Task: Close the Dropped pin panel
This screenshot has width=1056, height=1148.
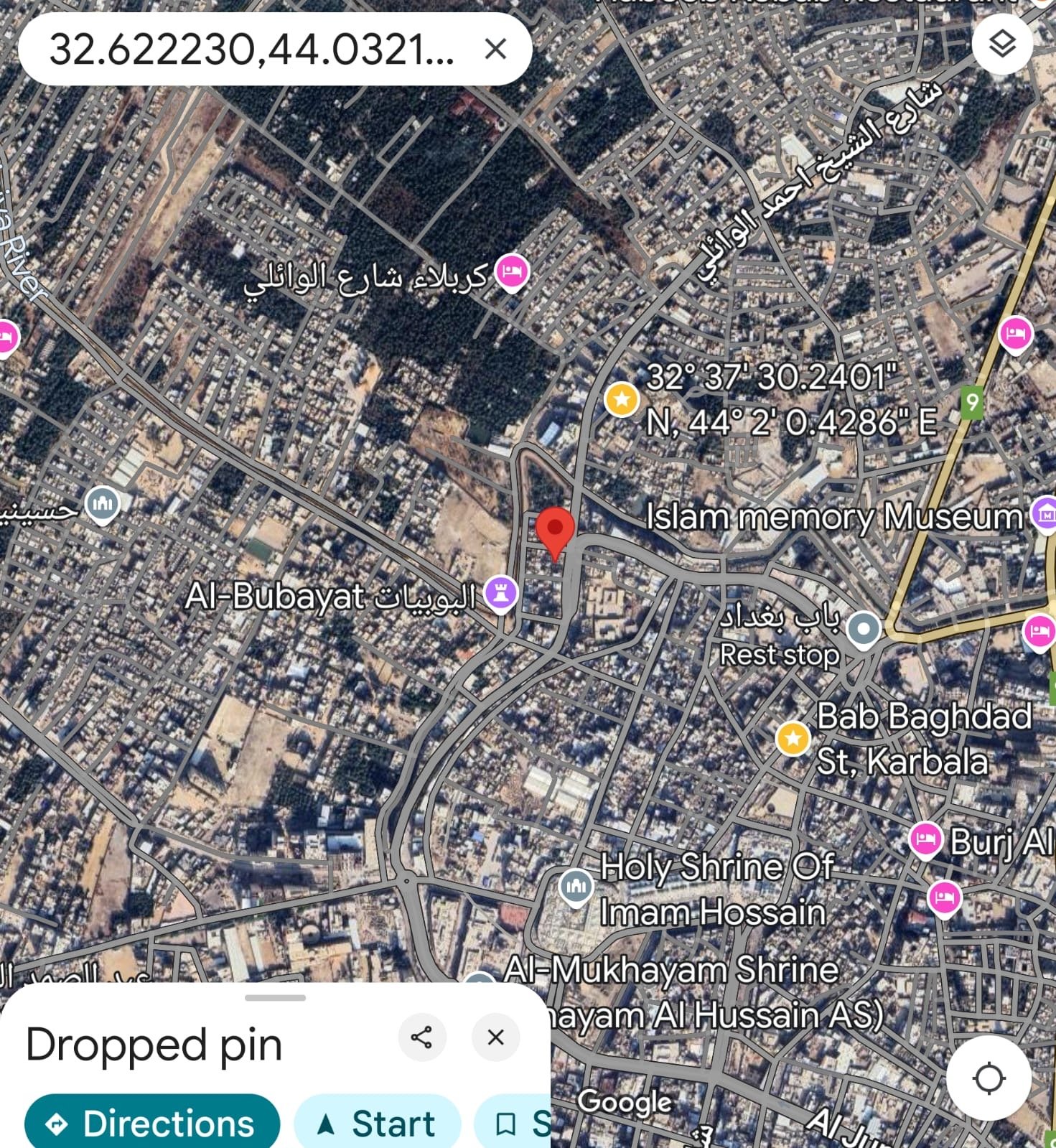Action: (495, 1037)
